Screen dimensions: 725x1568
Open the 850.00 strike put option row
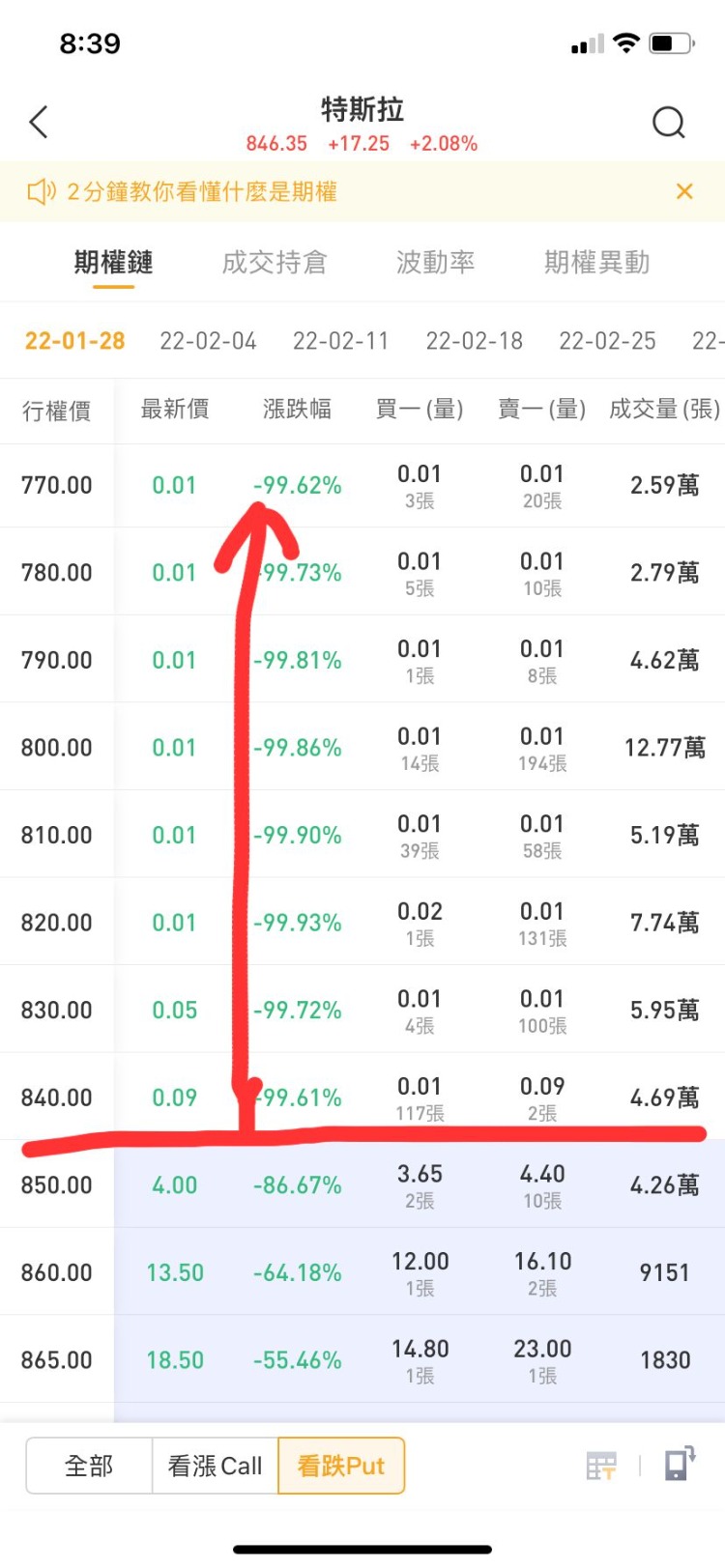pos(362,1184)
